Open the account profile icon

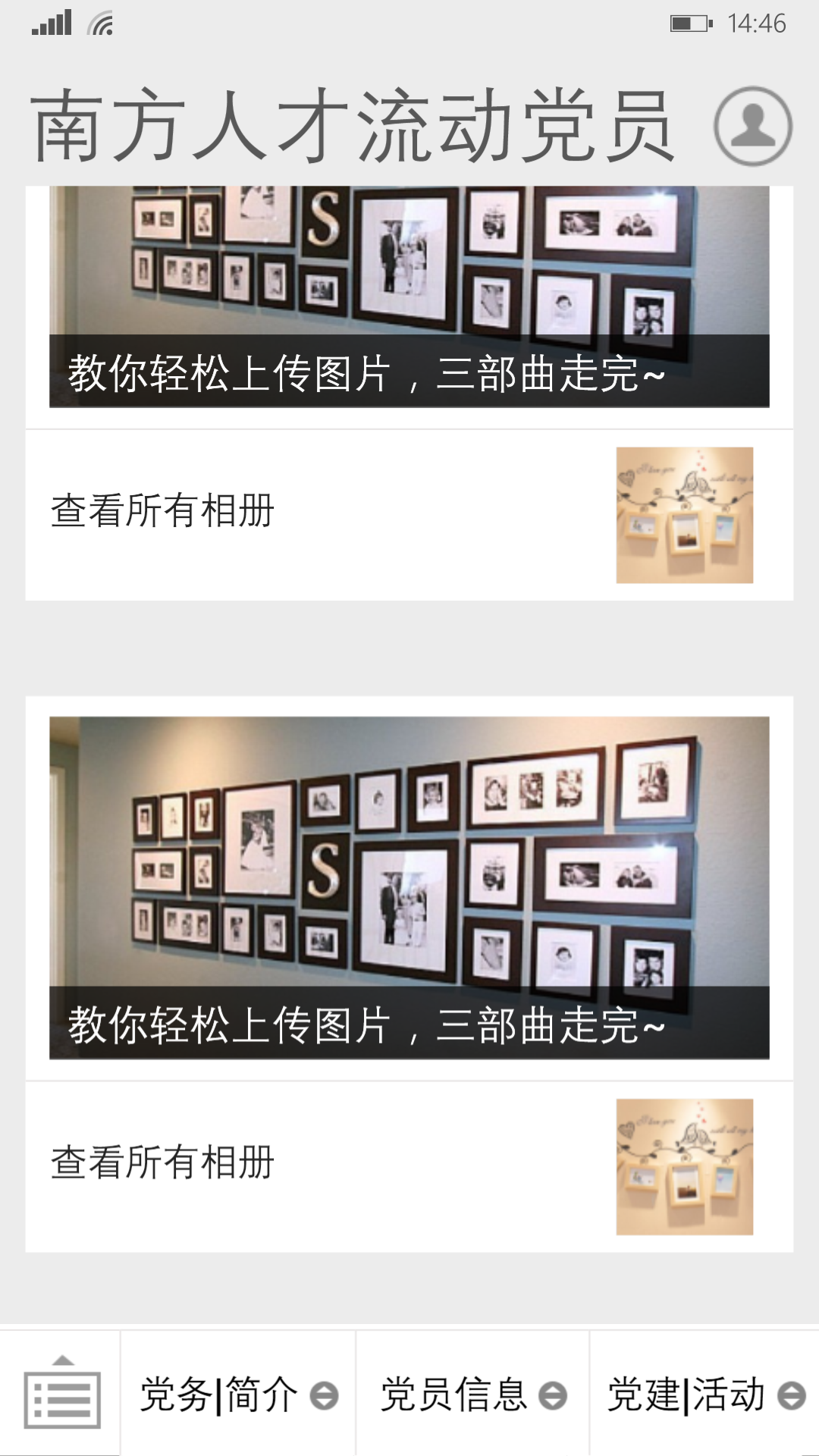coord(752,127)
